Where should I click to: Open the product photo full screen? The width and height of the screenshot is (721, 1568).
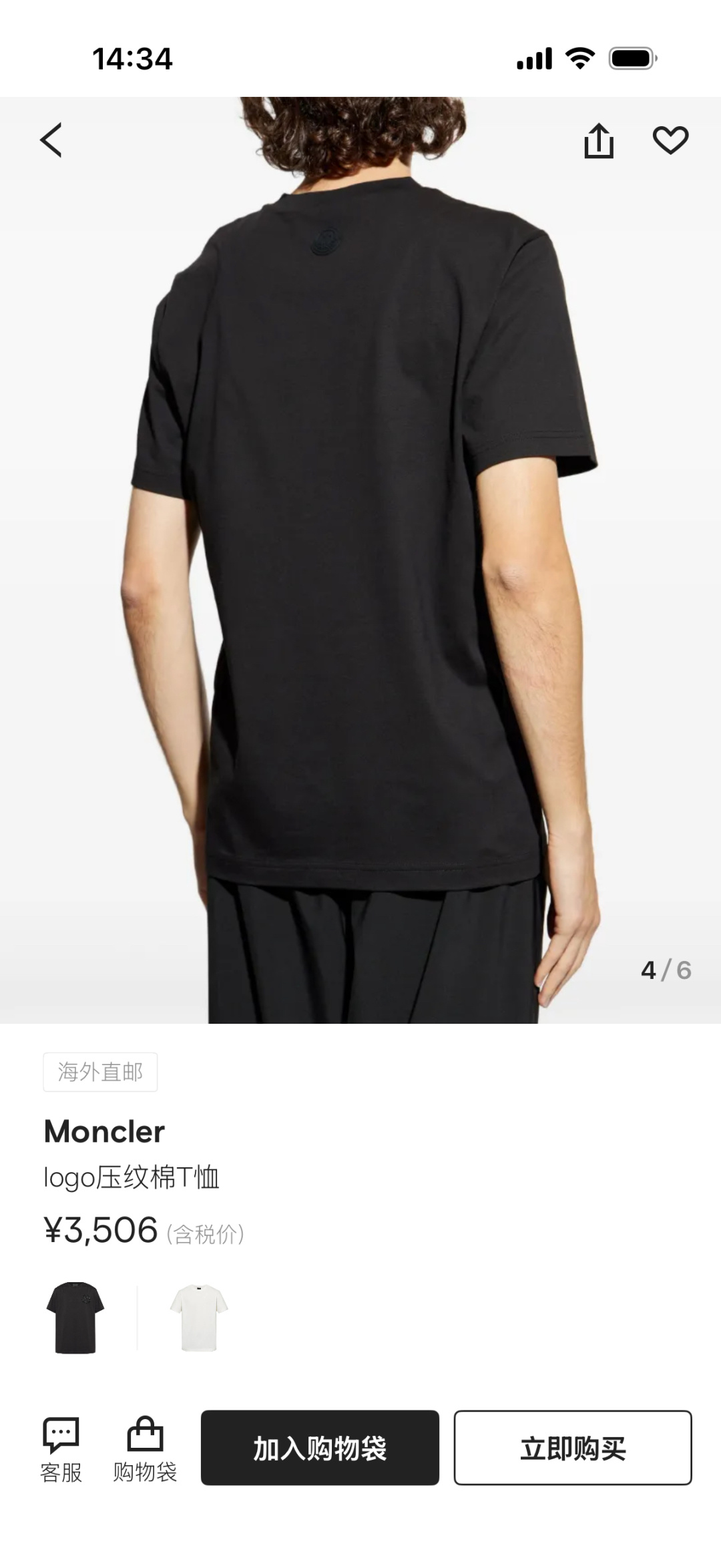pyautogui.click(x=360, y=561)
